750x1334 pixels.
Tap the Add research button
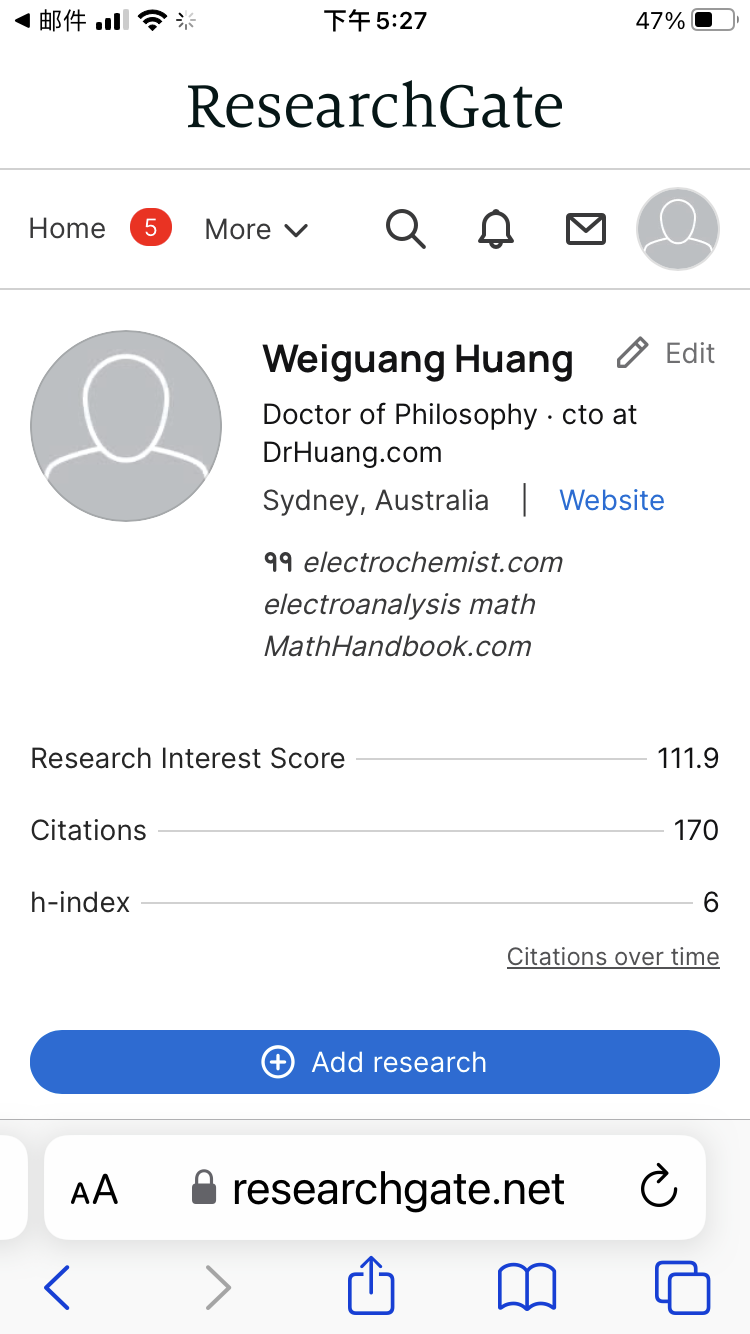pos(375,1062)
